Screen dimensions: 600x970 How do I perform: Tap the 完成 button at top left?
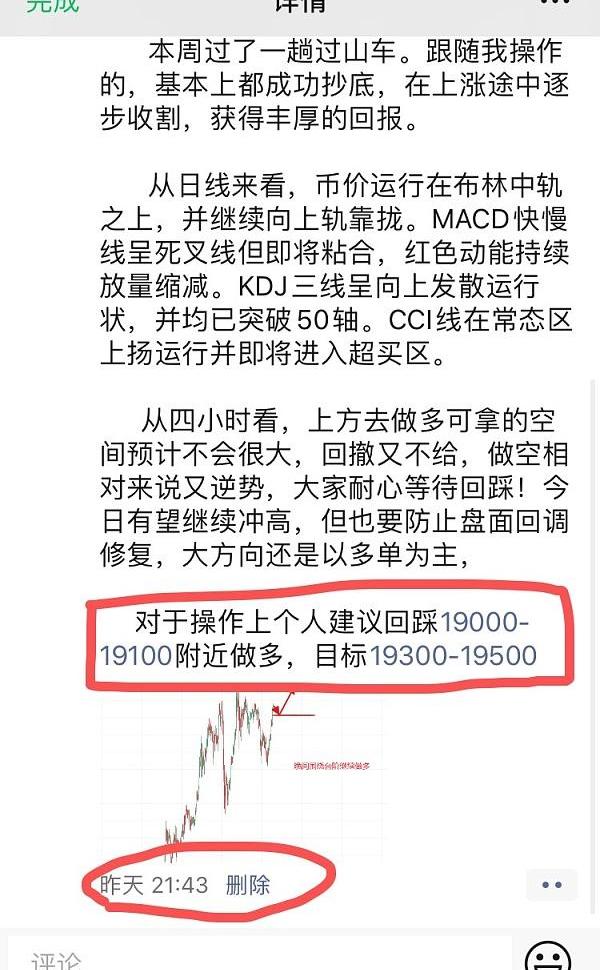[x=52, y=5]
